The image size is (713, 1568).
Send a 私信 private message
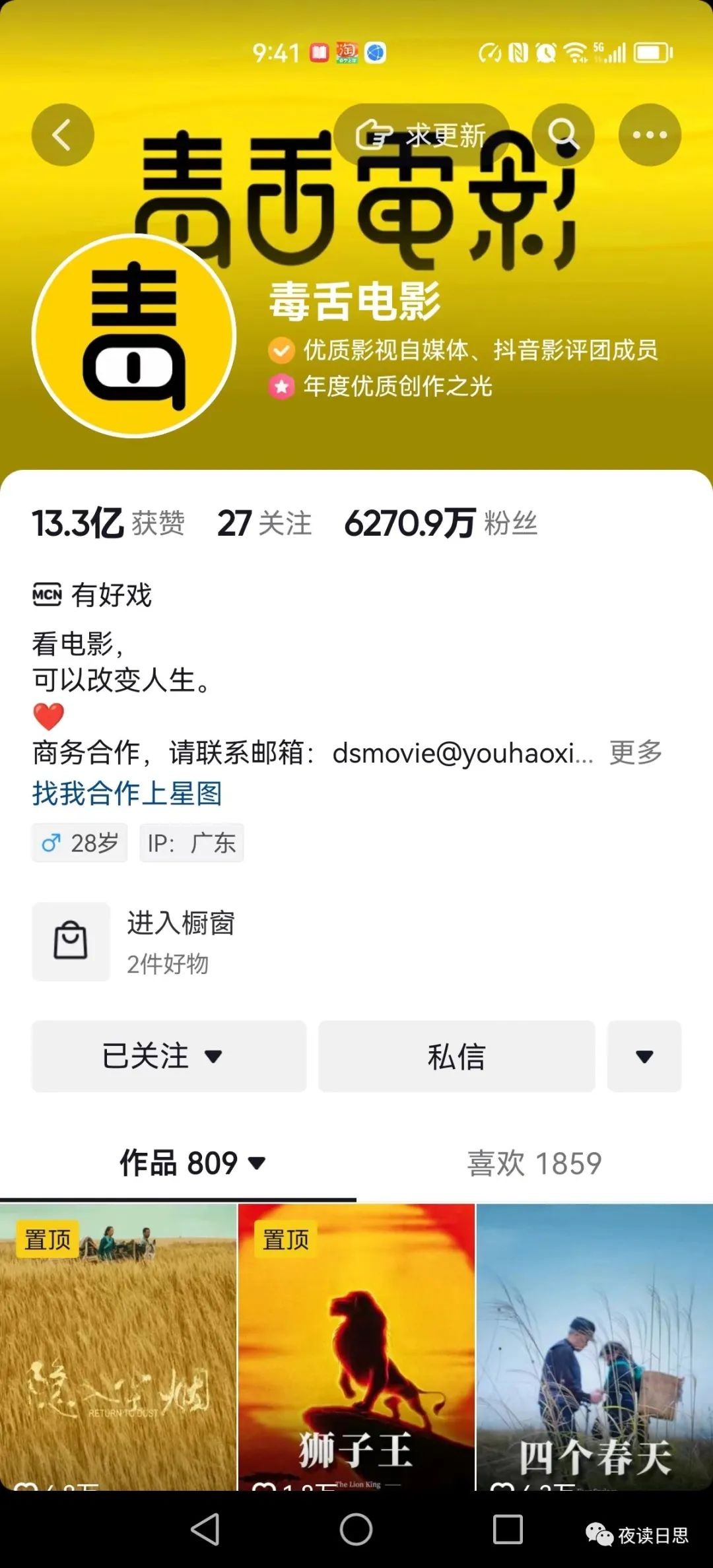click(x=456, y=1057)
